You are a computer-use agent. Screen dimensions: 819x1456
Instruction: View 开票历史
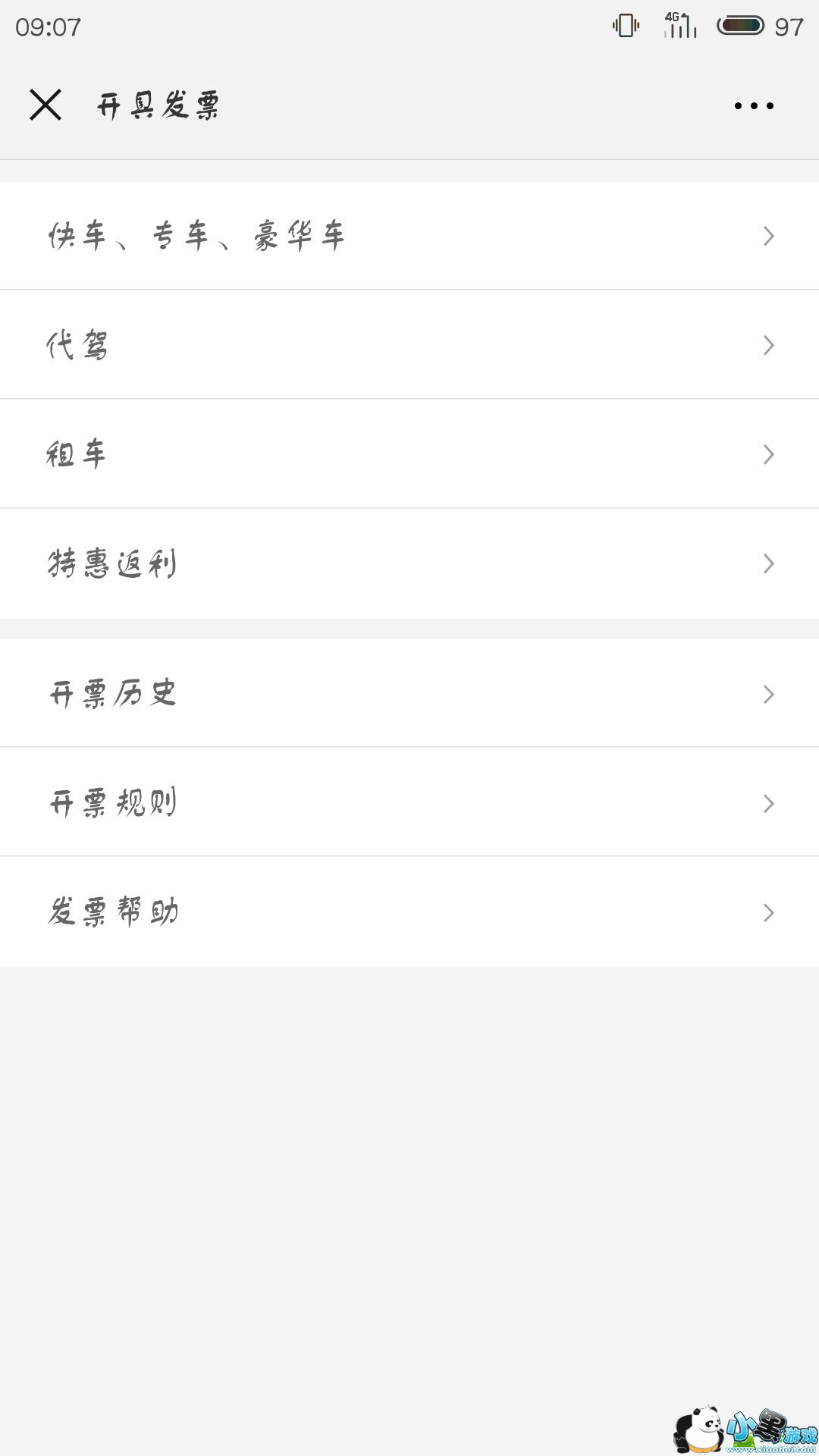pyautogui.click(x=409, y=694)
